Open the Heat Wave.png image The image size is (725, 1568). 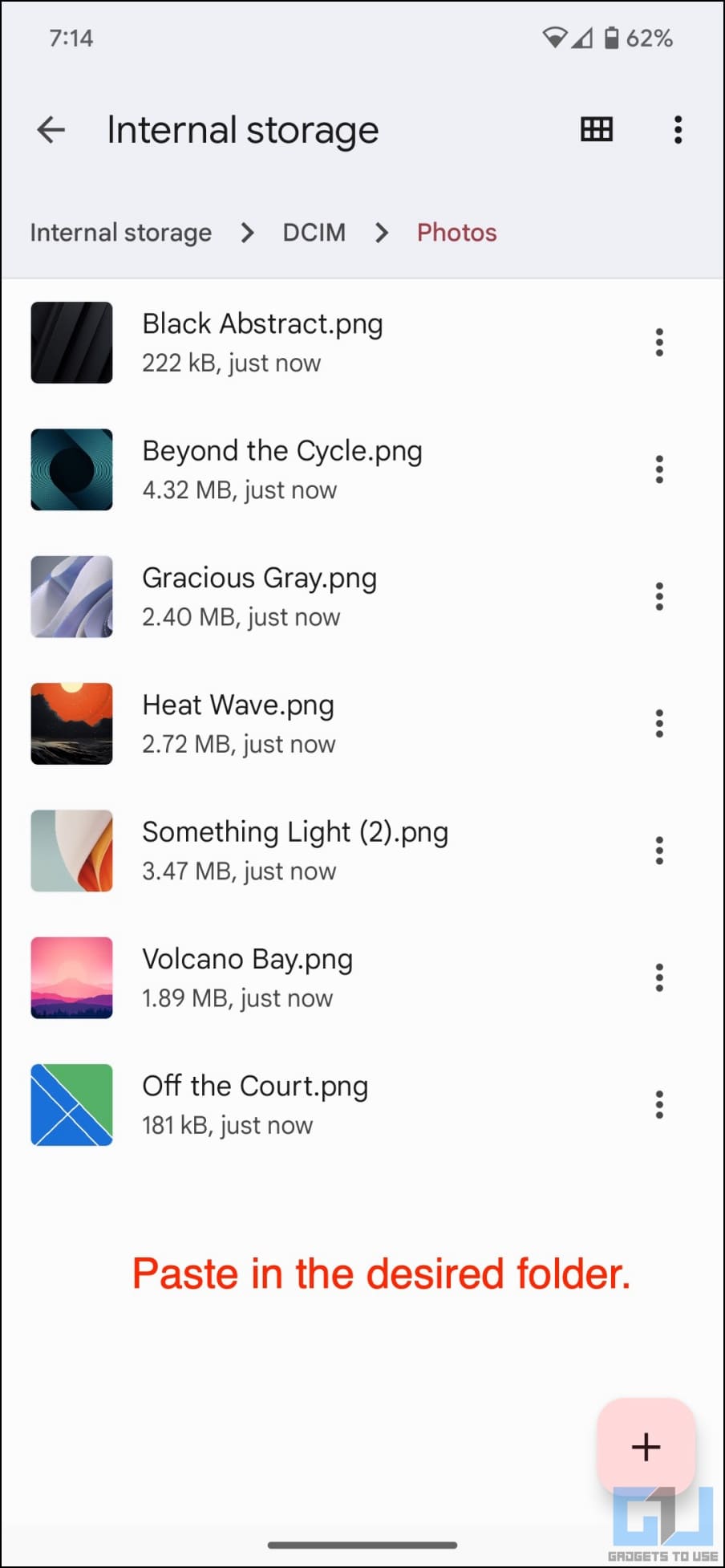[x=238, y=723]
